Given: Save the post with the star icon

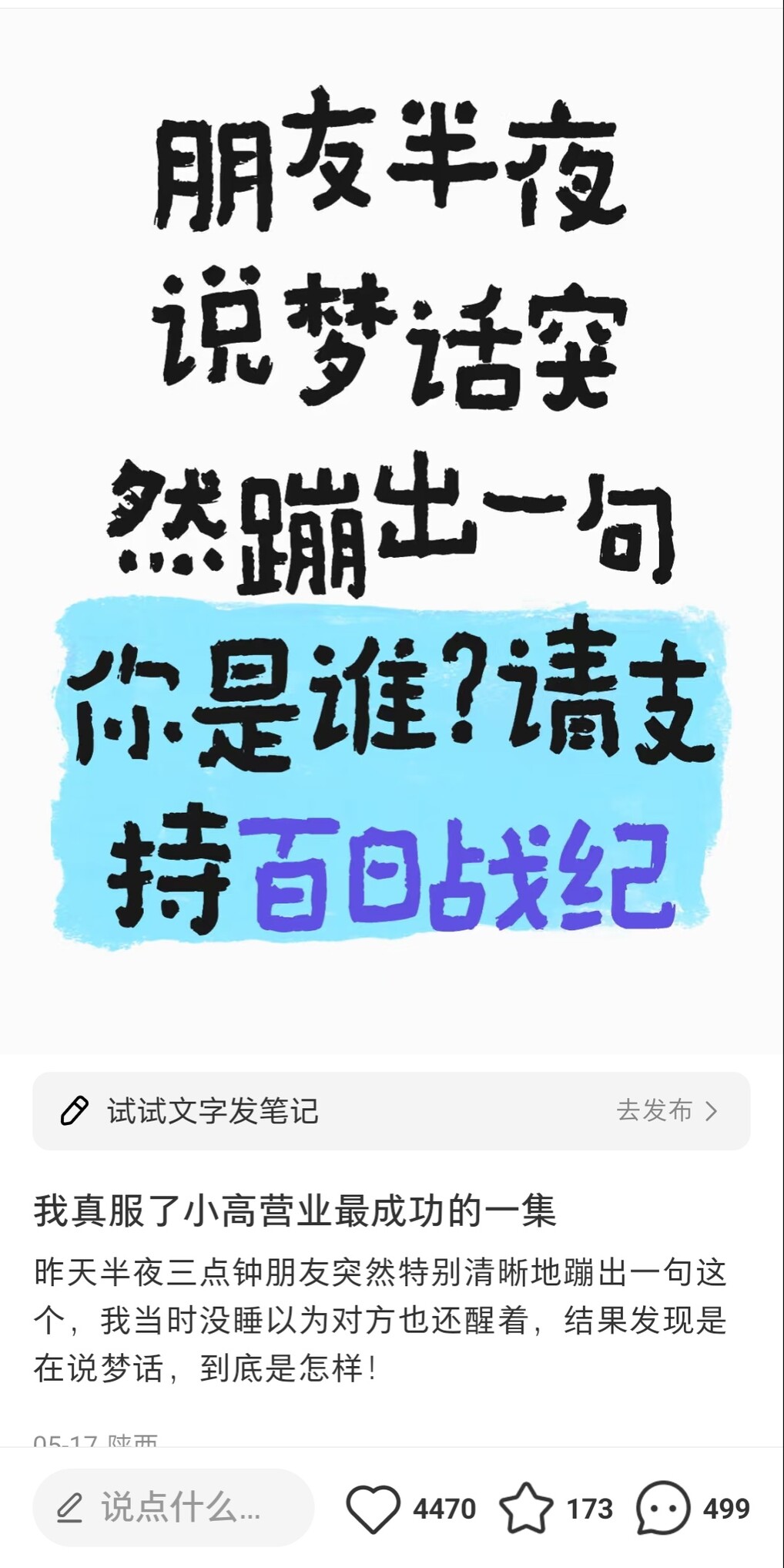Looking at the screenshot, I should point(526,1507).
